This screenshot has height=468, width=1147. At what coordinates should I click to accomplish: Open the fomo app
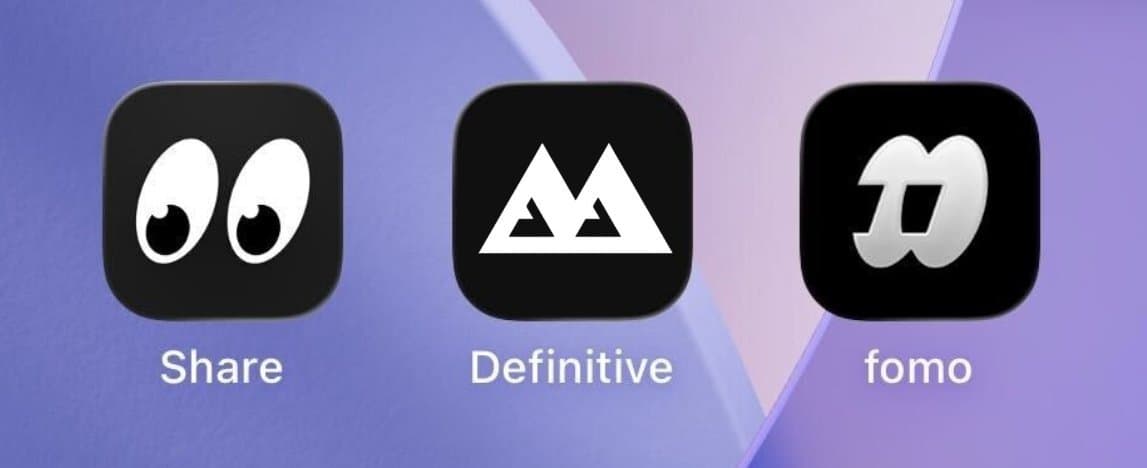(919, 201)
